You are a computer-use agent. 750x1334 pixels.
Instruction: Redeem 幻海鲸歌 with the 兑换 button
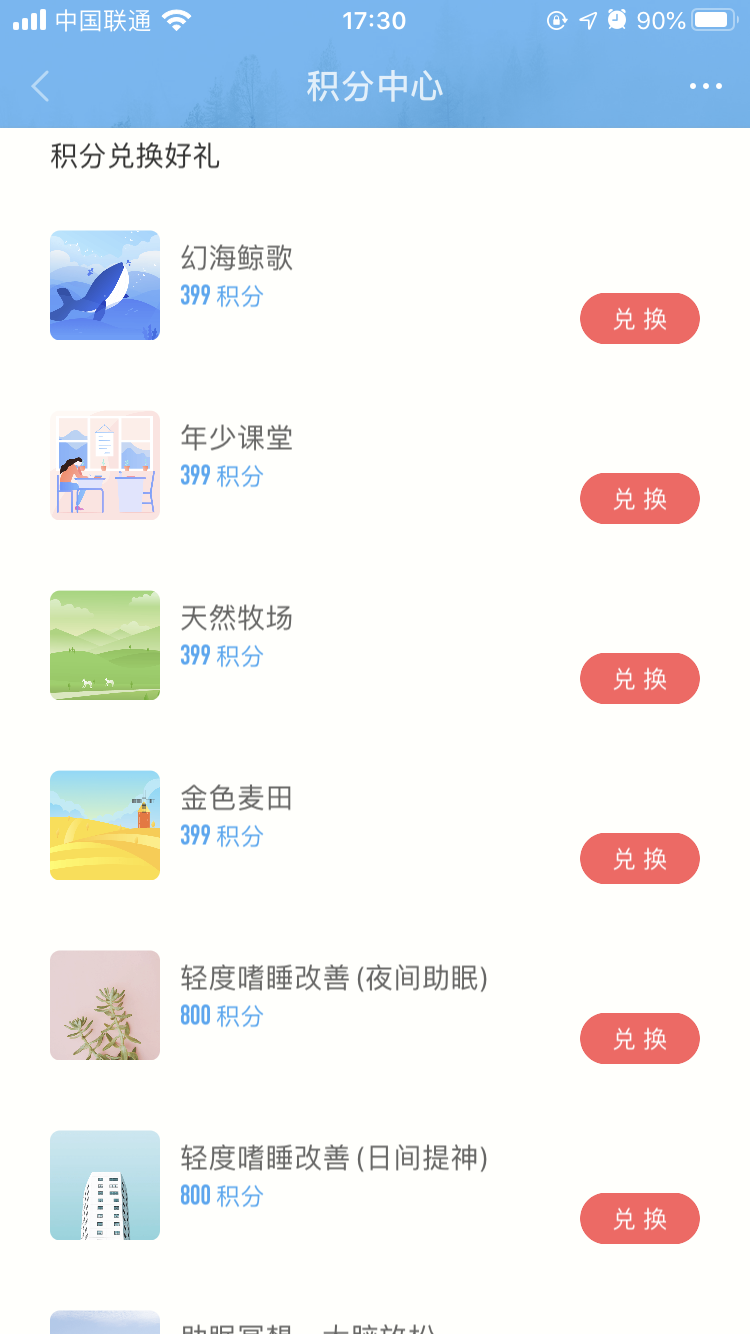[x=639, y=319]
